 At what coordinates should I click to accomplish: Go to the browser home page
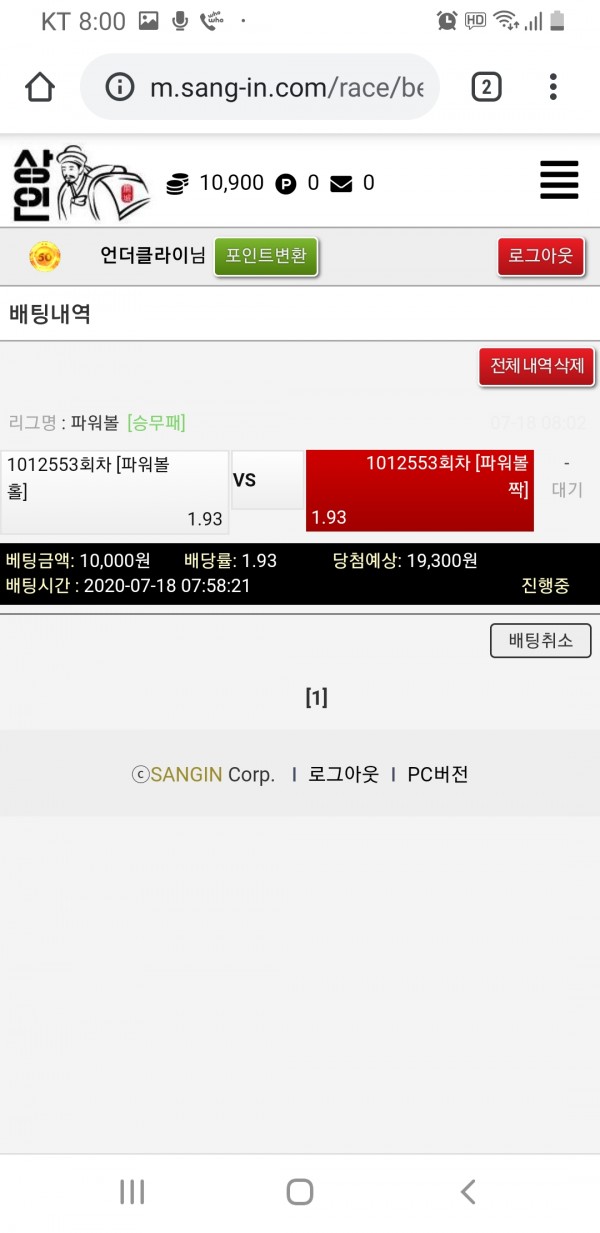[x=40, y=87]
